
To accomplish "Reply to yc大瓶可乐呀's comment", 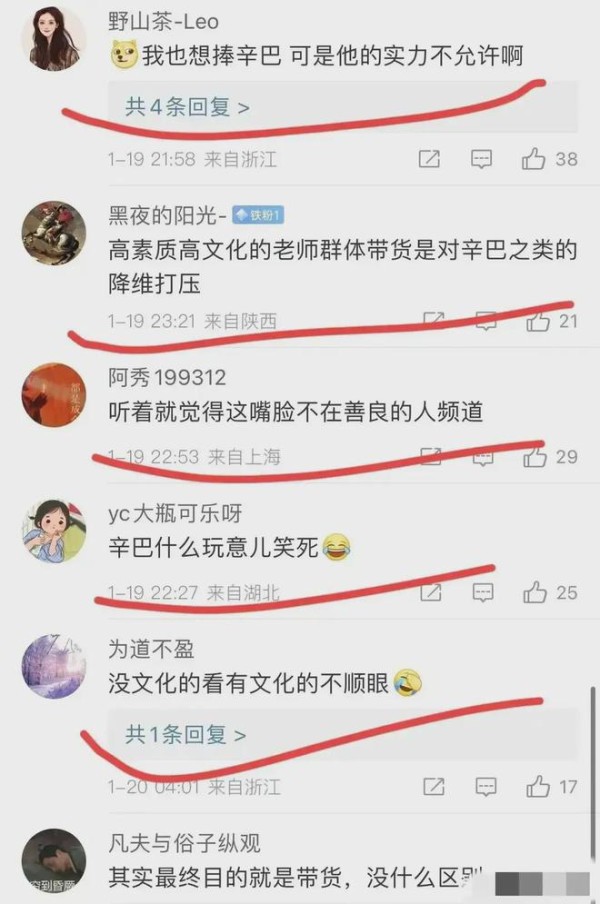I will (x=482, y=593).
